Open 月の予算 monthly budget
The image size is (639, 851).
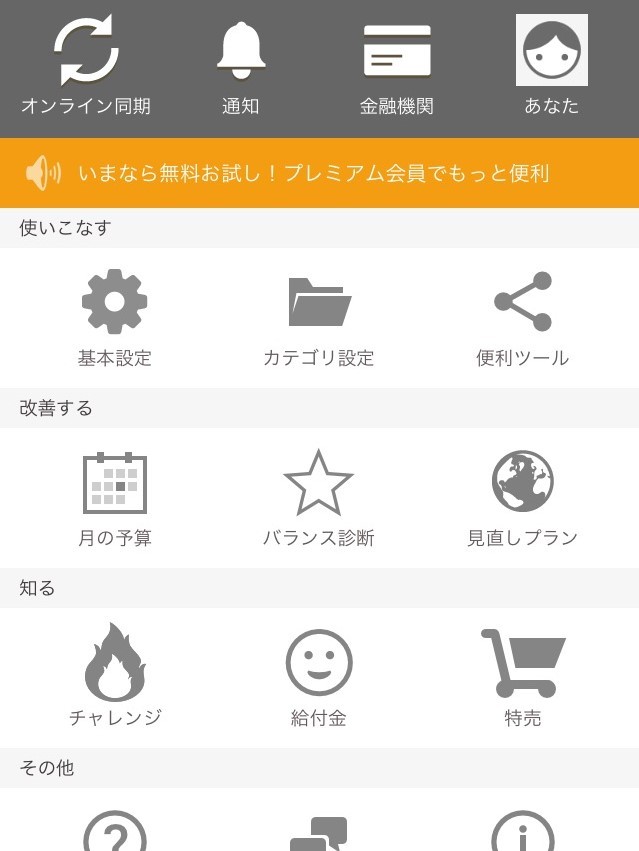(x=115, y=497)
